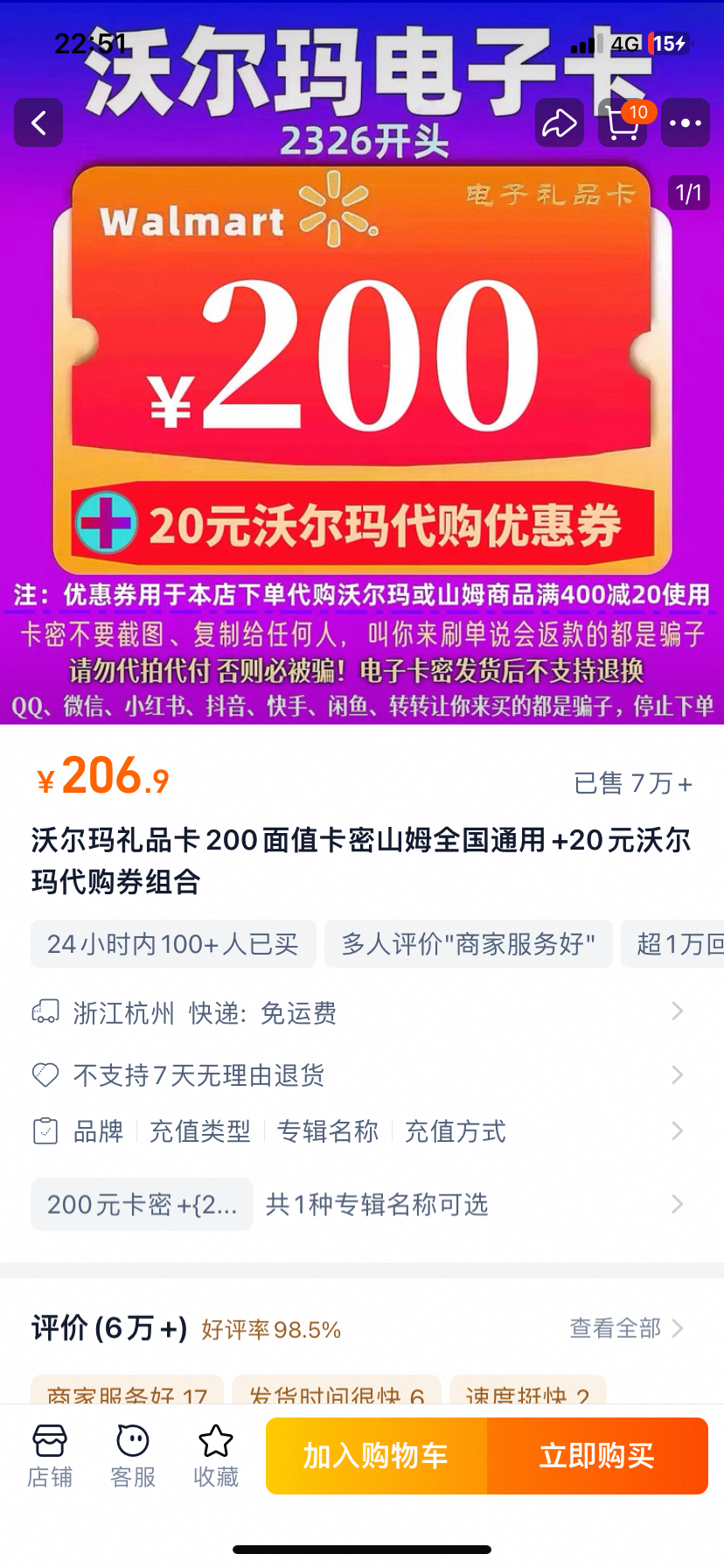Select the 24小时内100+人已买 tag
This screenshot has height=1568, width=724.
pos(172,944)
